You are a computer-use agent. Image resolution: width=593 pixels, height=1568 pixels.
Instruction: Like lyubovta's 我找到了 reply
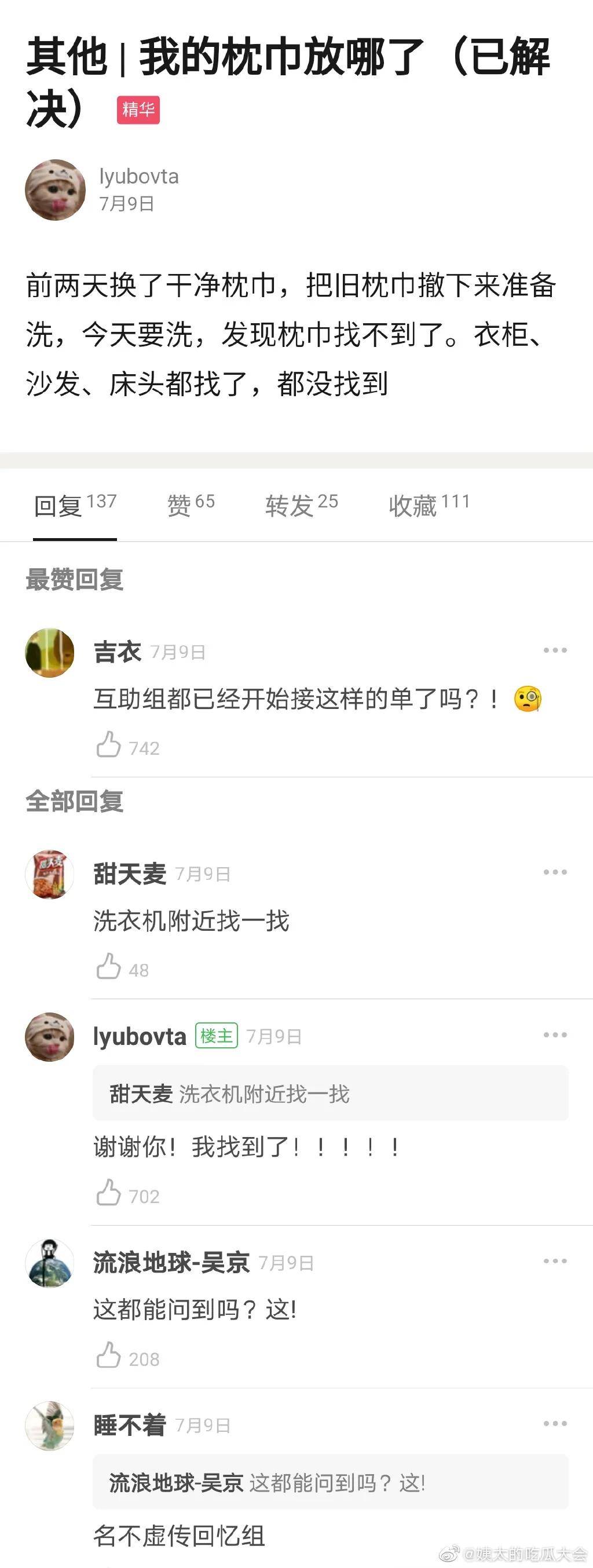(109, 1193)
